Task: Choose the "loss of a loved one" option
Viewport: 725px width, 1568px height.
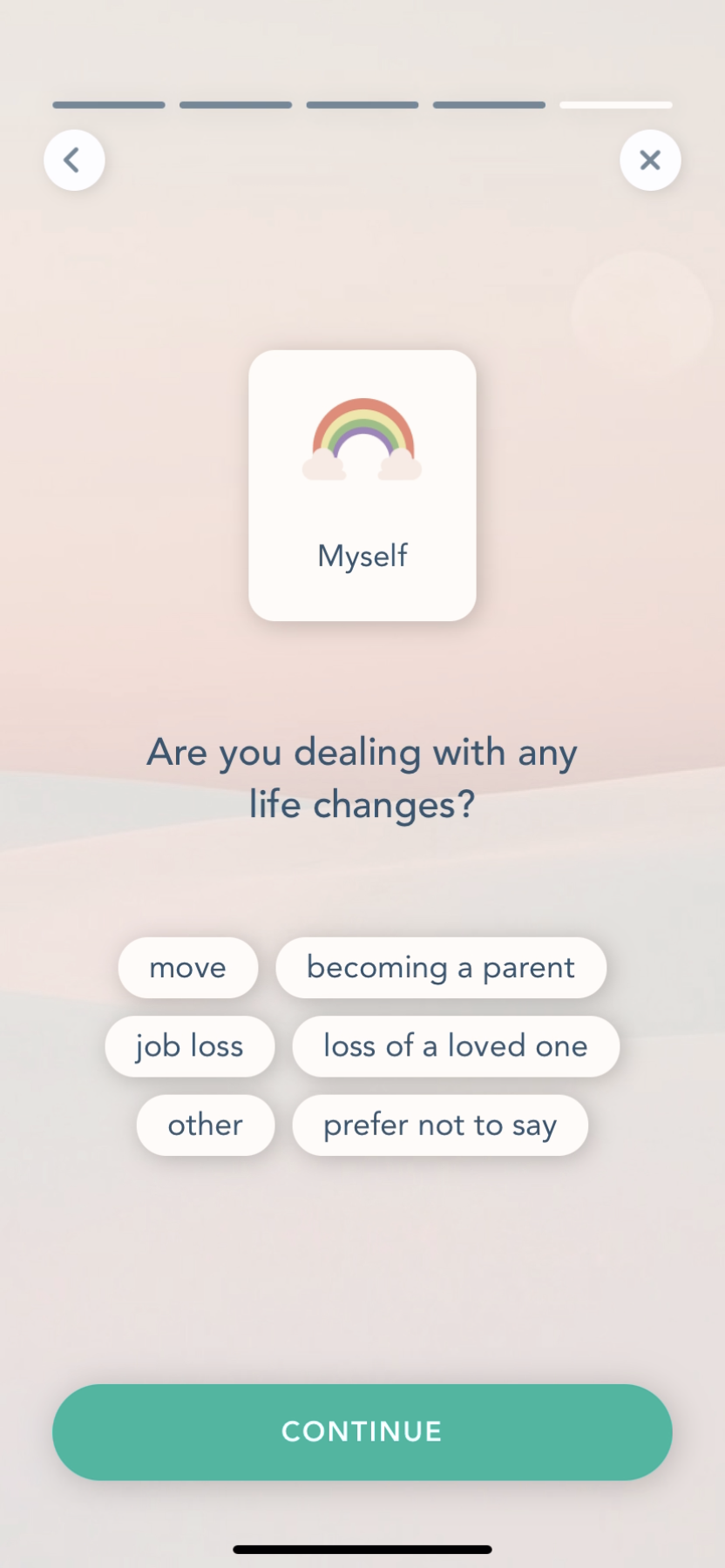Action: coord(455,1045)
